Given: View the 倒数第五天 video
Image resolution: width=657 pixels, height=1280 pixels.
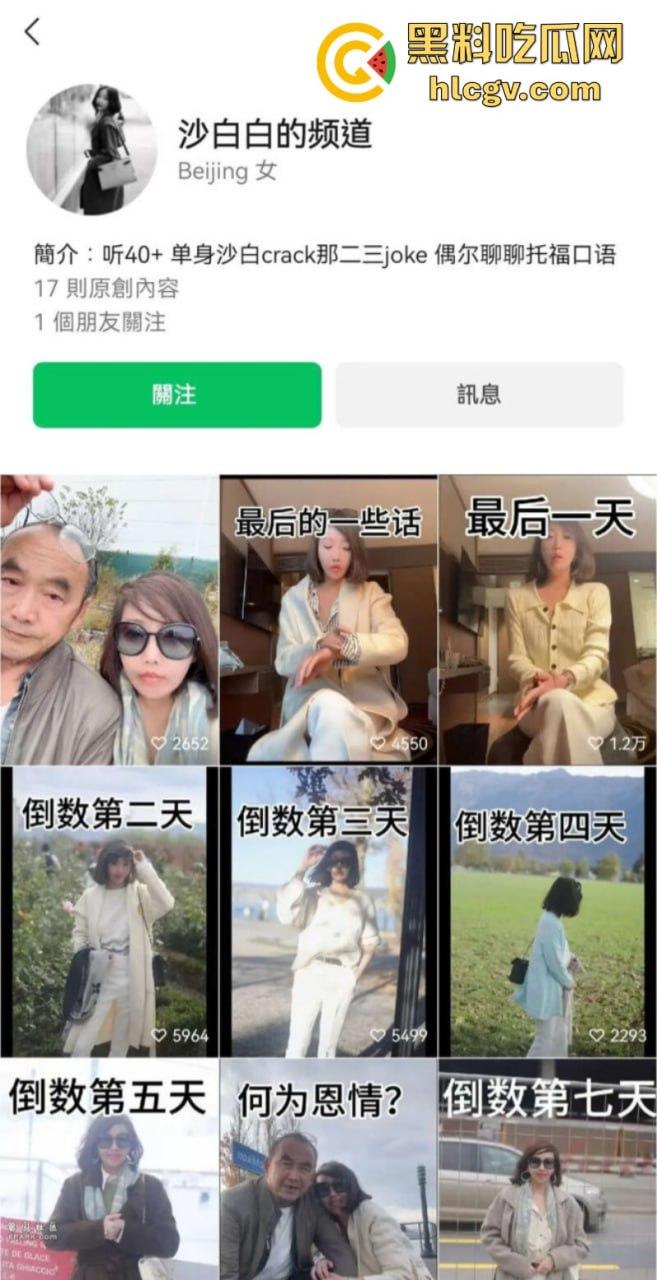Looking at the screenshot, I should [108, 1170].
